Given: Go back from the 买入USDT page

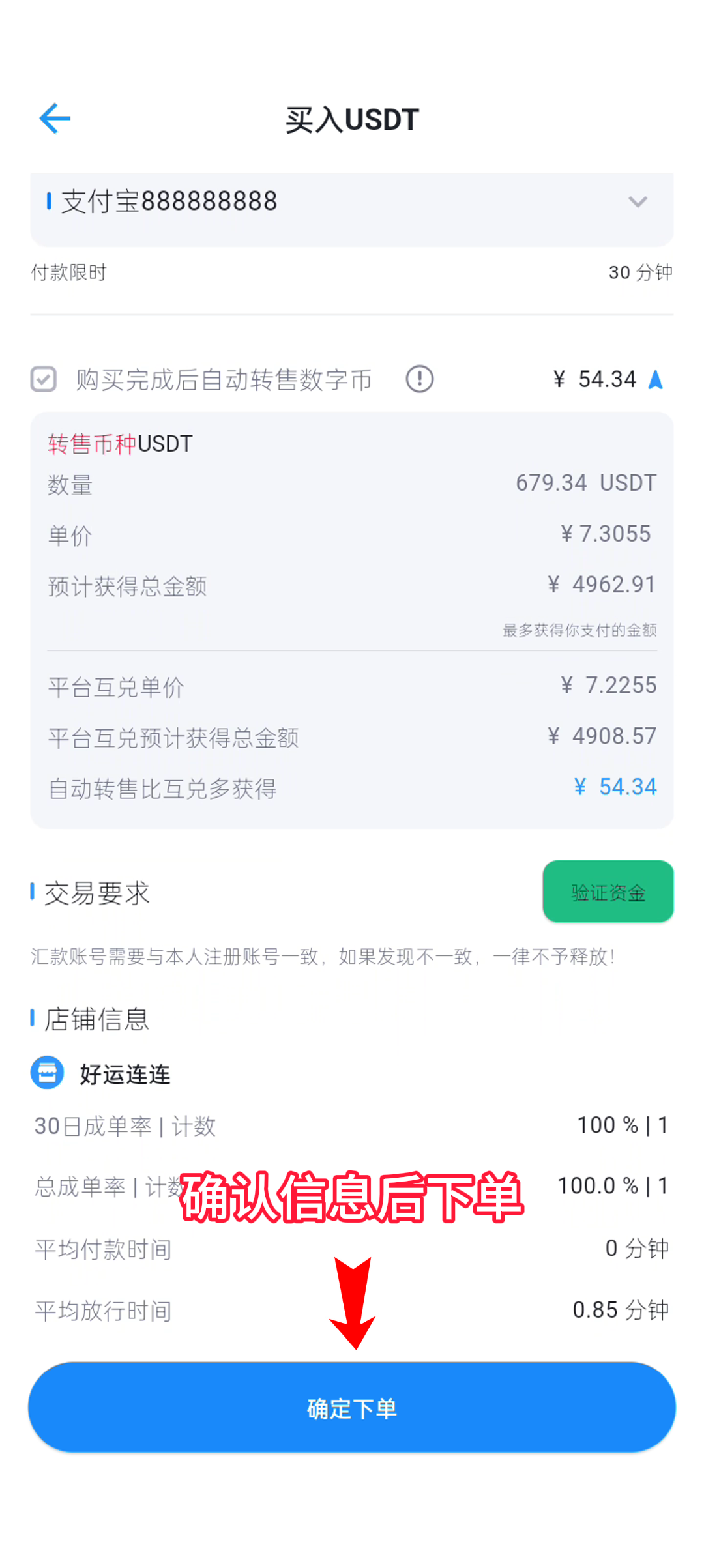Looking at the screenshot, I should [55, 119].
